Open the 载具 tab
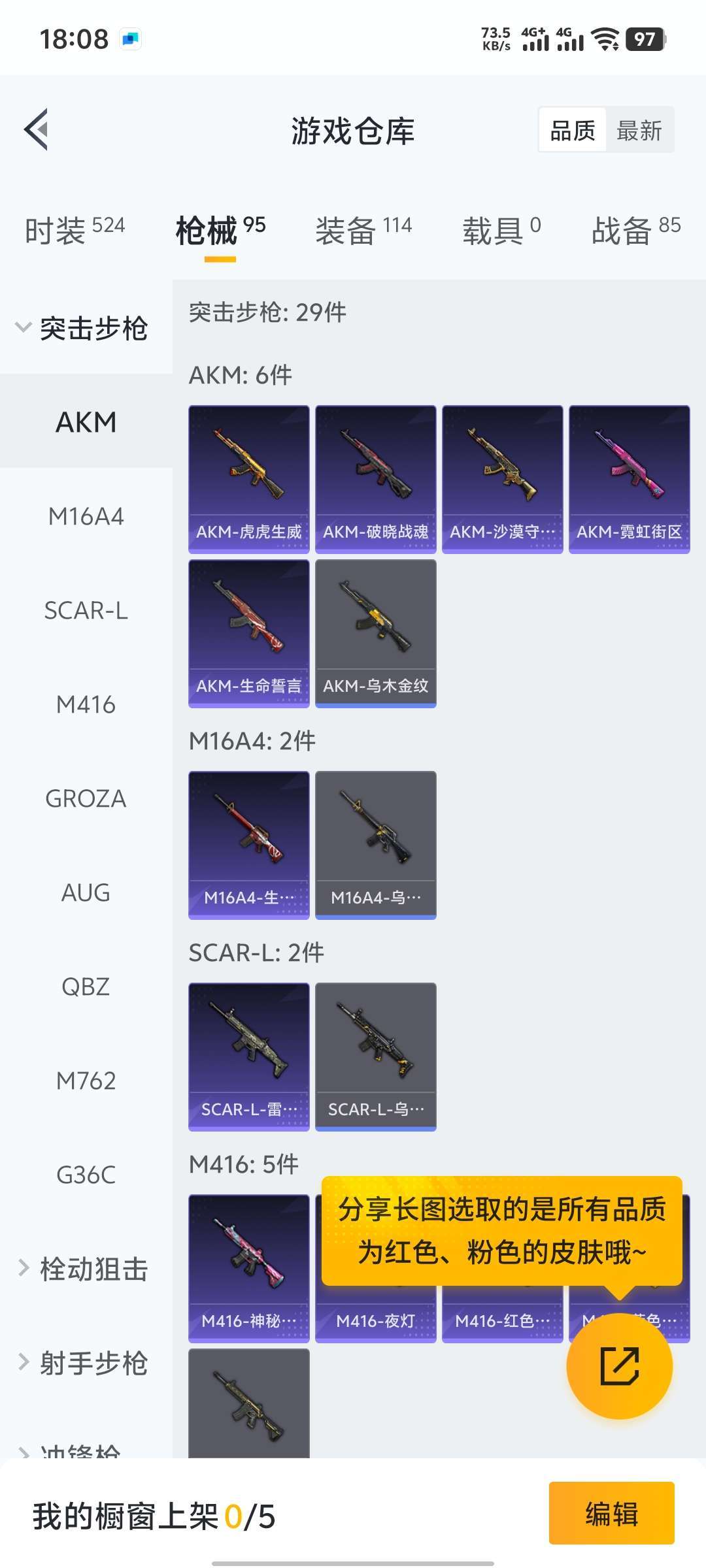Image resolution: width=706 pixels, height=1568 pixels. point(501,230)
